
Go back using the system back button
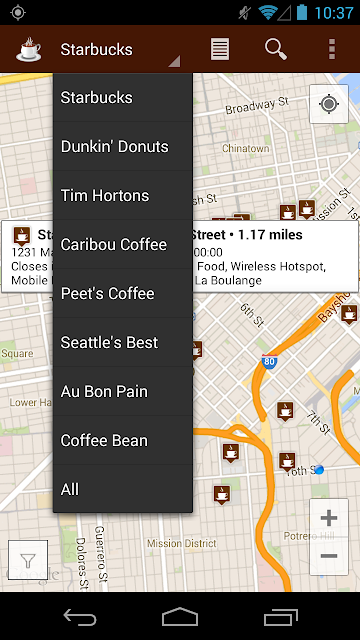coord(80,616)
